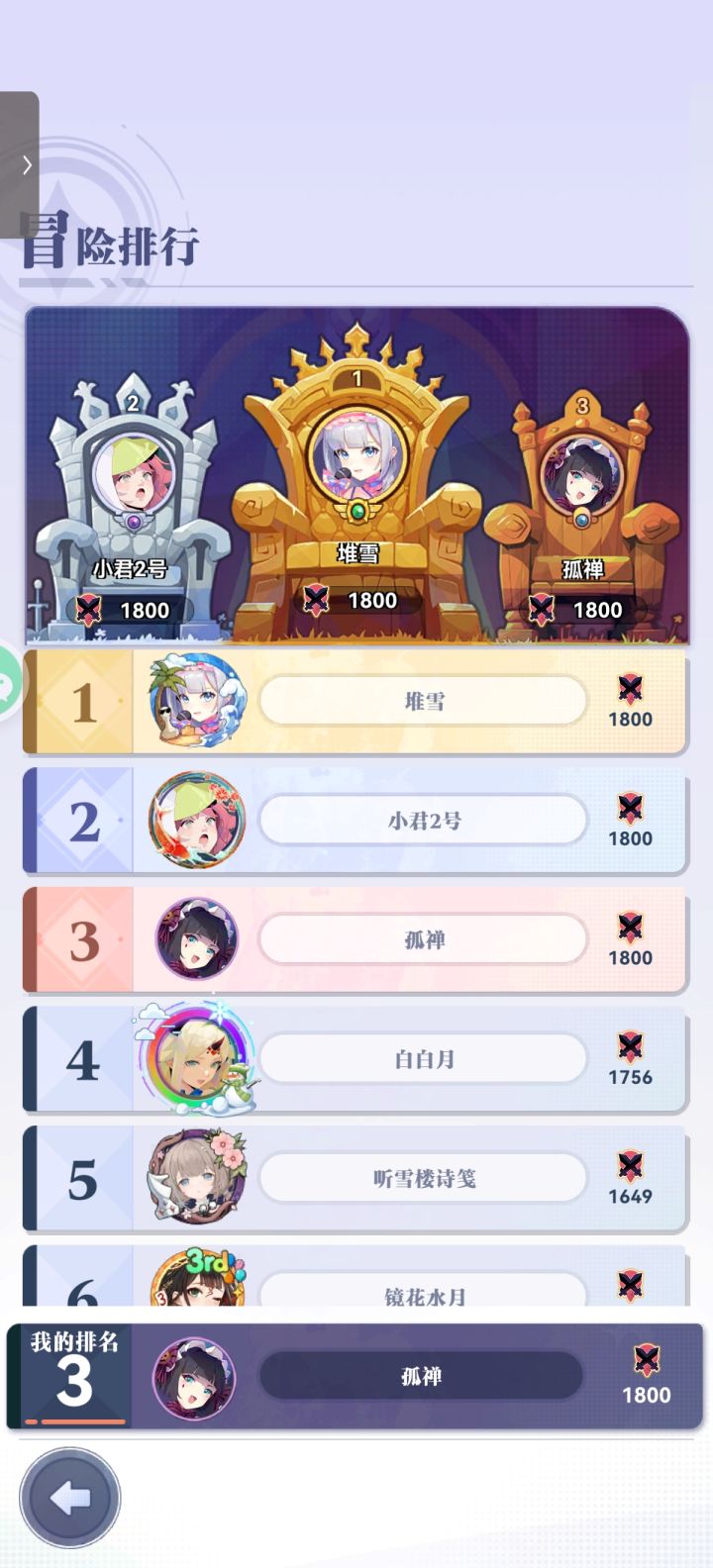Tap the shield icon below the golden throne
This screenshot has height=1568, width=713.
(317, 600)
